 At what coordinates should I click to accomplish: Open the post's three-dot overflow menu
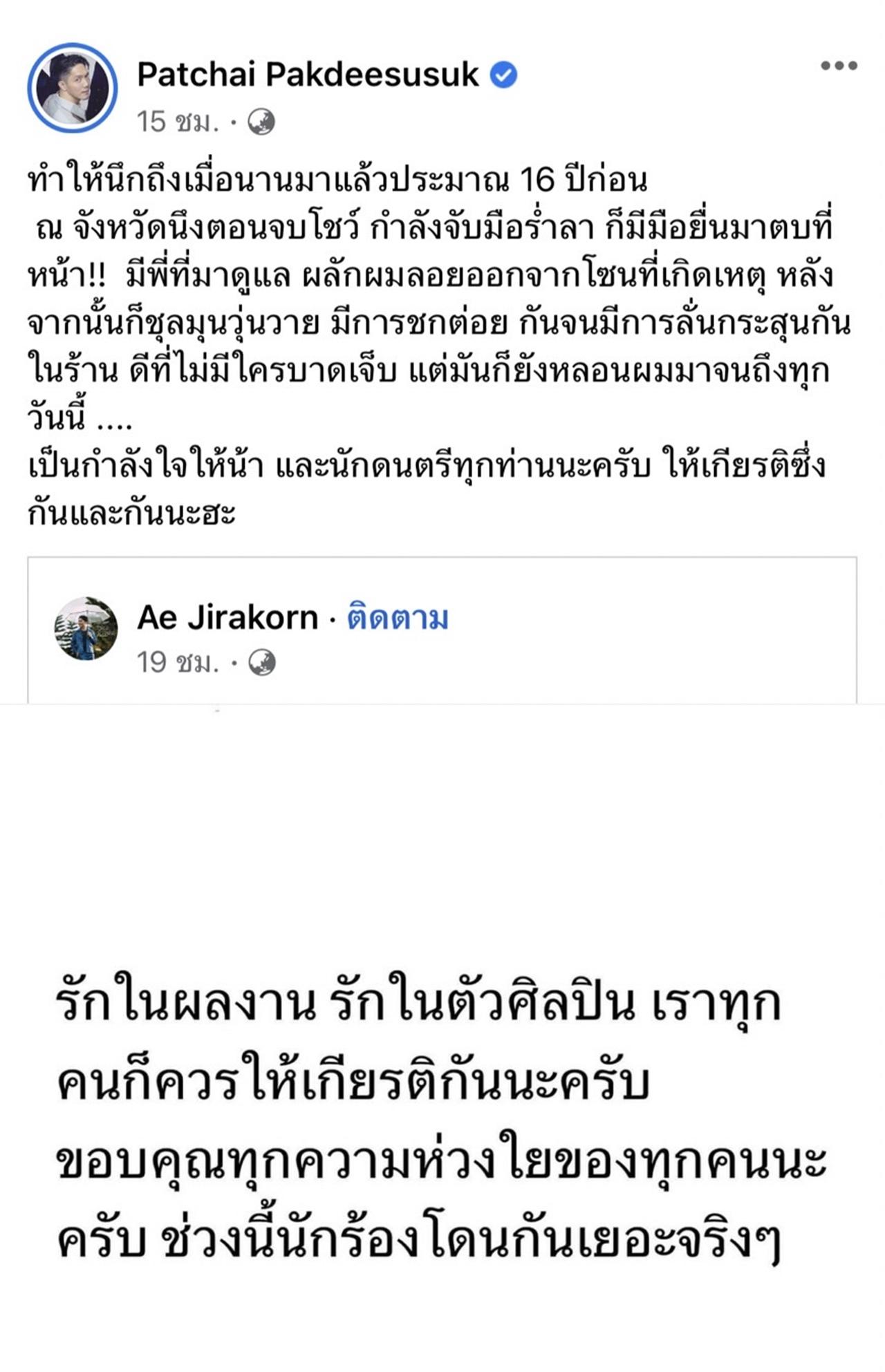[x=839, y=66]
